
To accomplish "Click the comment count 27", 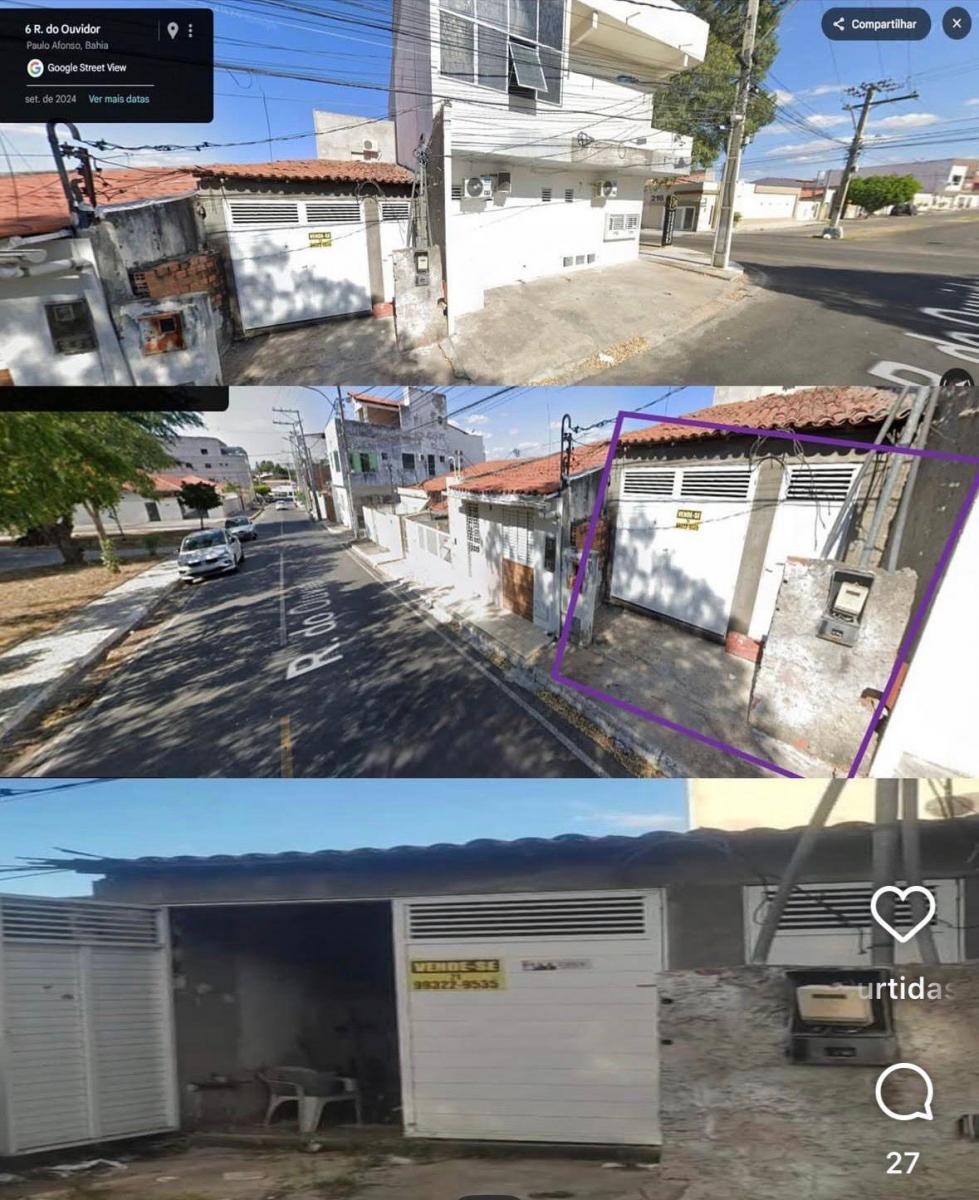I will point(903,1164).
